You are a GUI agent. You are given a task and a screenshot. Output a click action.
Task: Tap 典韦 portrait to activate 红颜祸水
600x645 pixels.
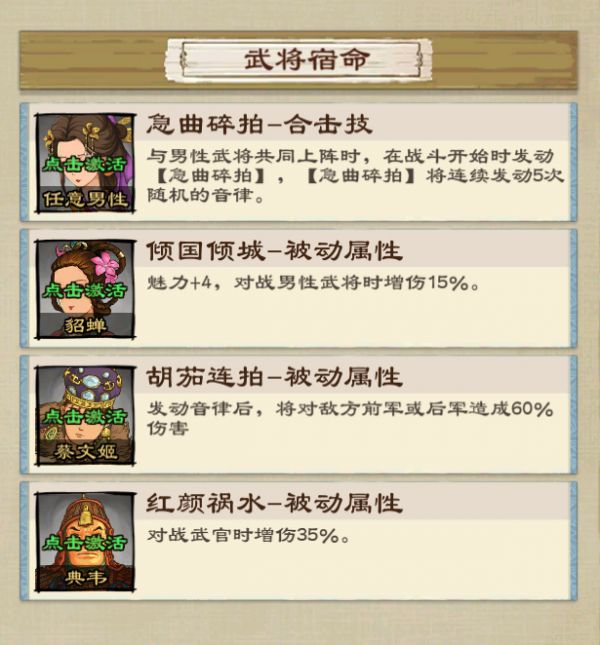tap(84, 541)
